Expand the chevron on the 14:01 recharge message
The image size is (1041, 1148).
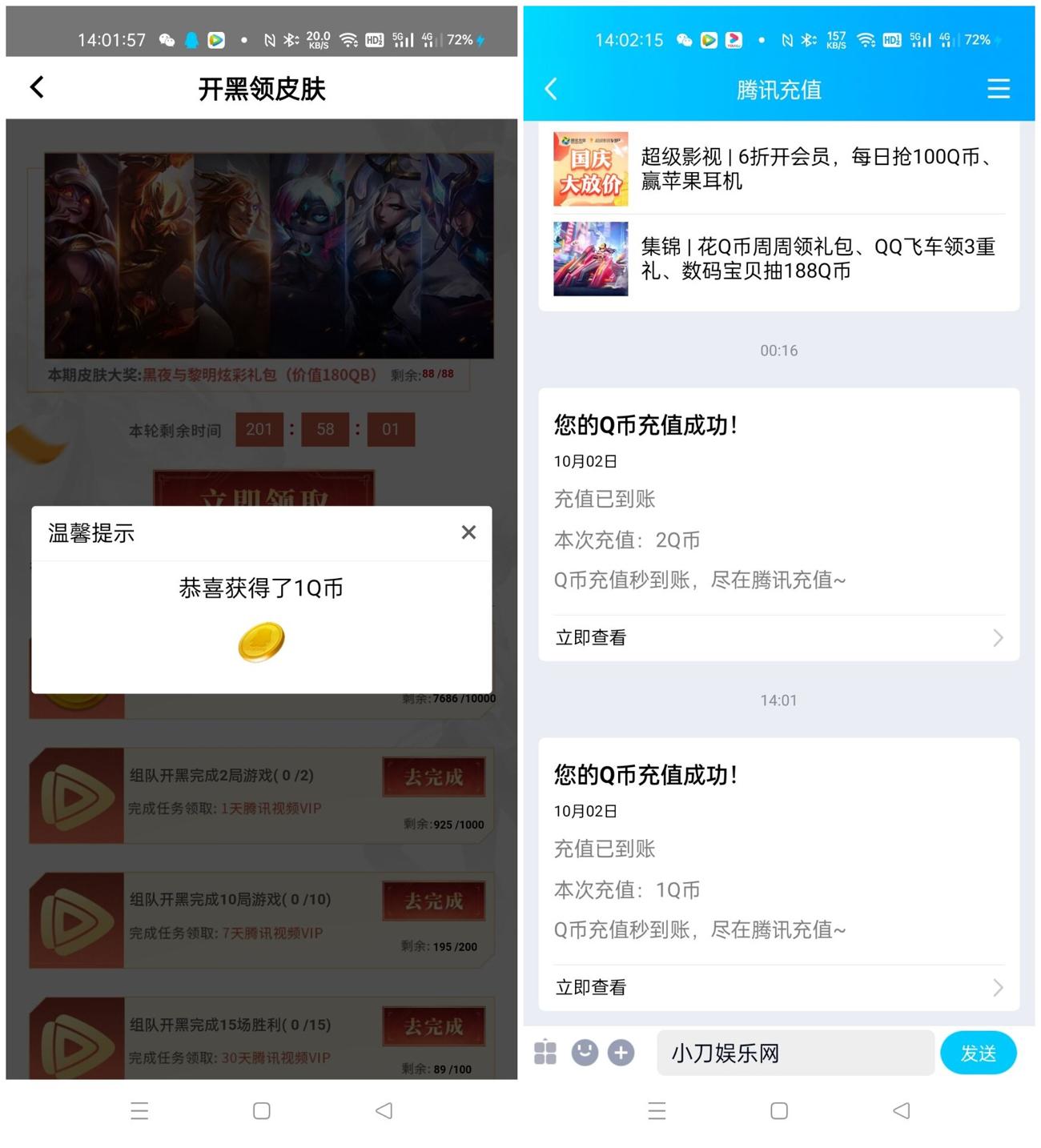pos(996,987)
